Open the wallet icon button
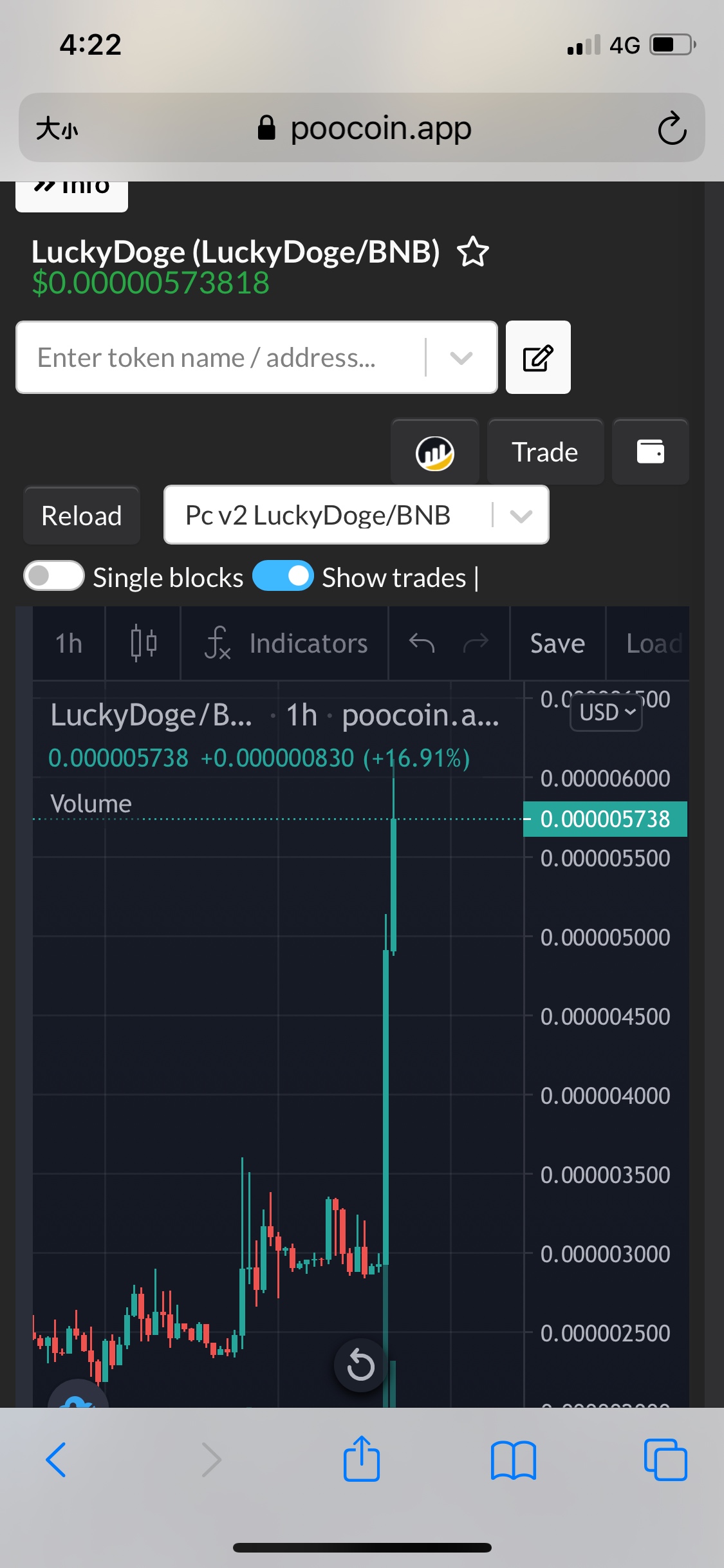724x1568 pixels. click(650, 453)
